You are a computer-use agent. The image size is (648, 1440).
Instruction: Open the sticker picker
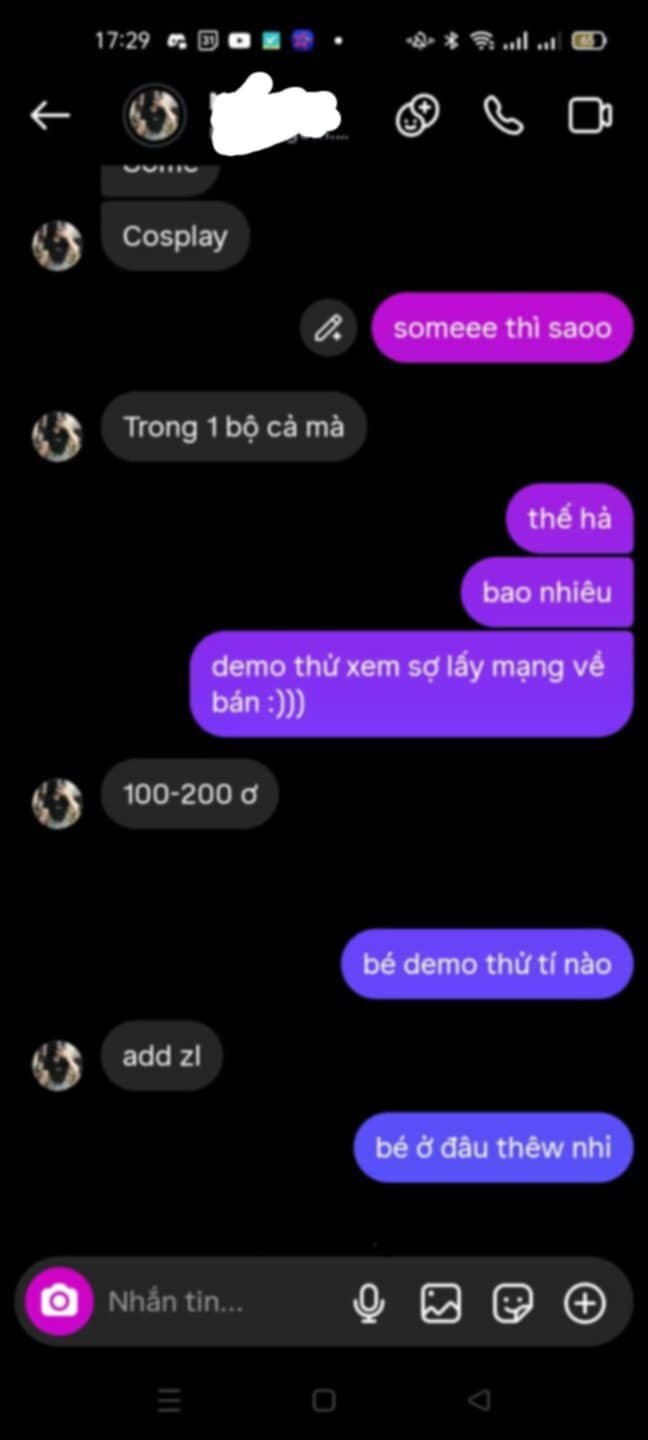point(513,1303)
